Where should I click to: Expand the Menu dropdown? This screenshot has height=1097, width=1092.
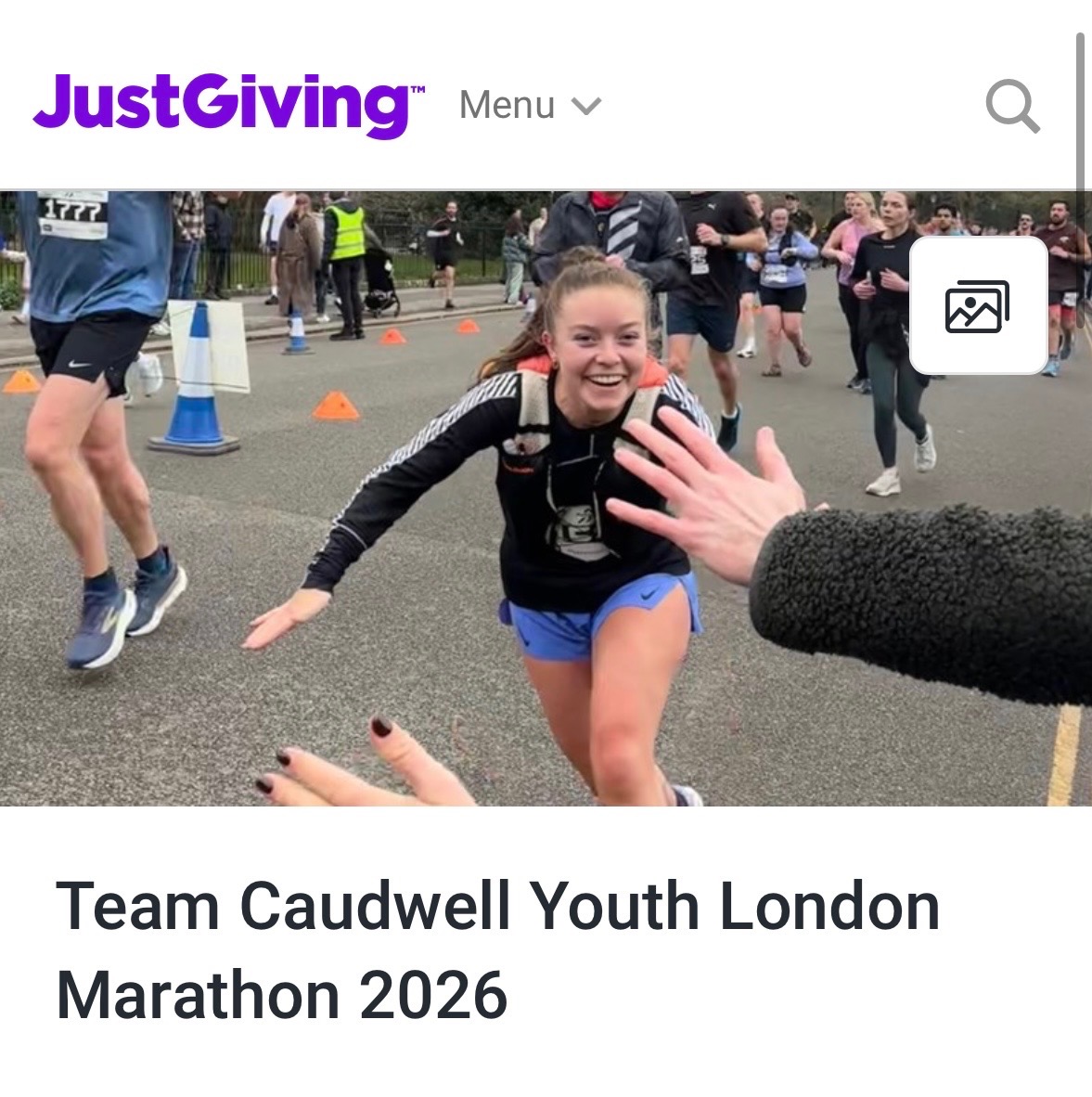[531, 106]
